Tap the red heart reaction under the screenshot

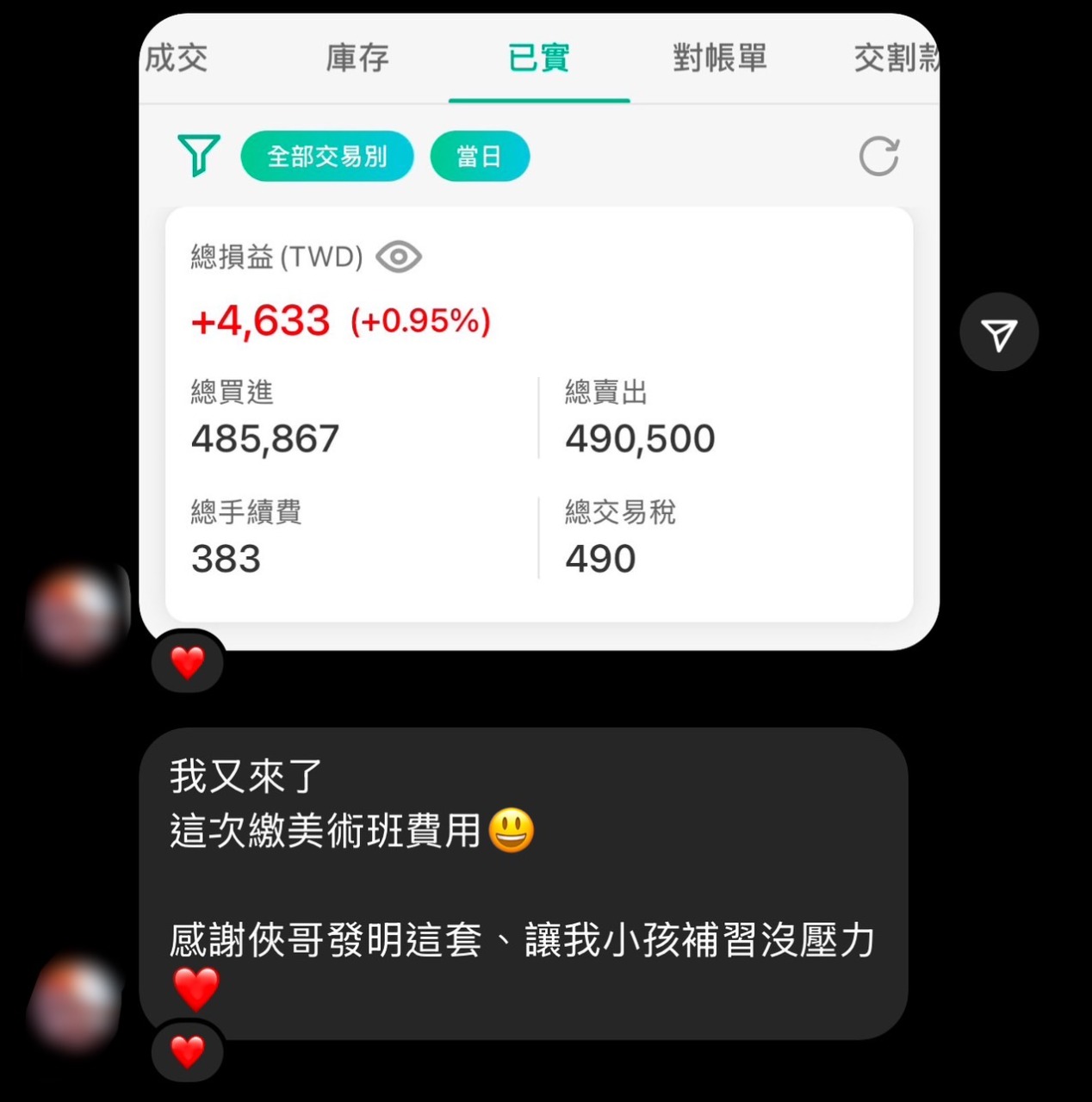[x=187, y=662]
